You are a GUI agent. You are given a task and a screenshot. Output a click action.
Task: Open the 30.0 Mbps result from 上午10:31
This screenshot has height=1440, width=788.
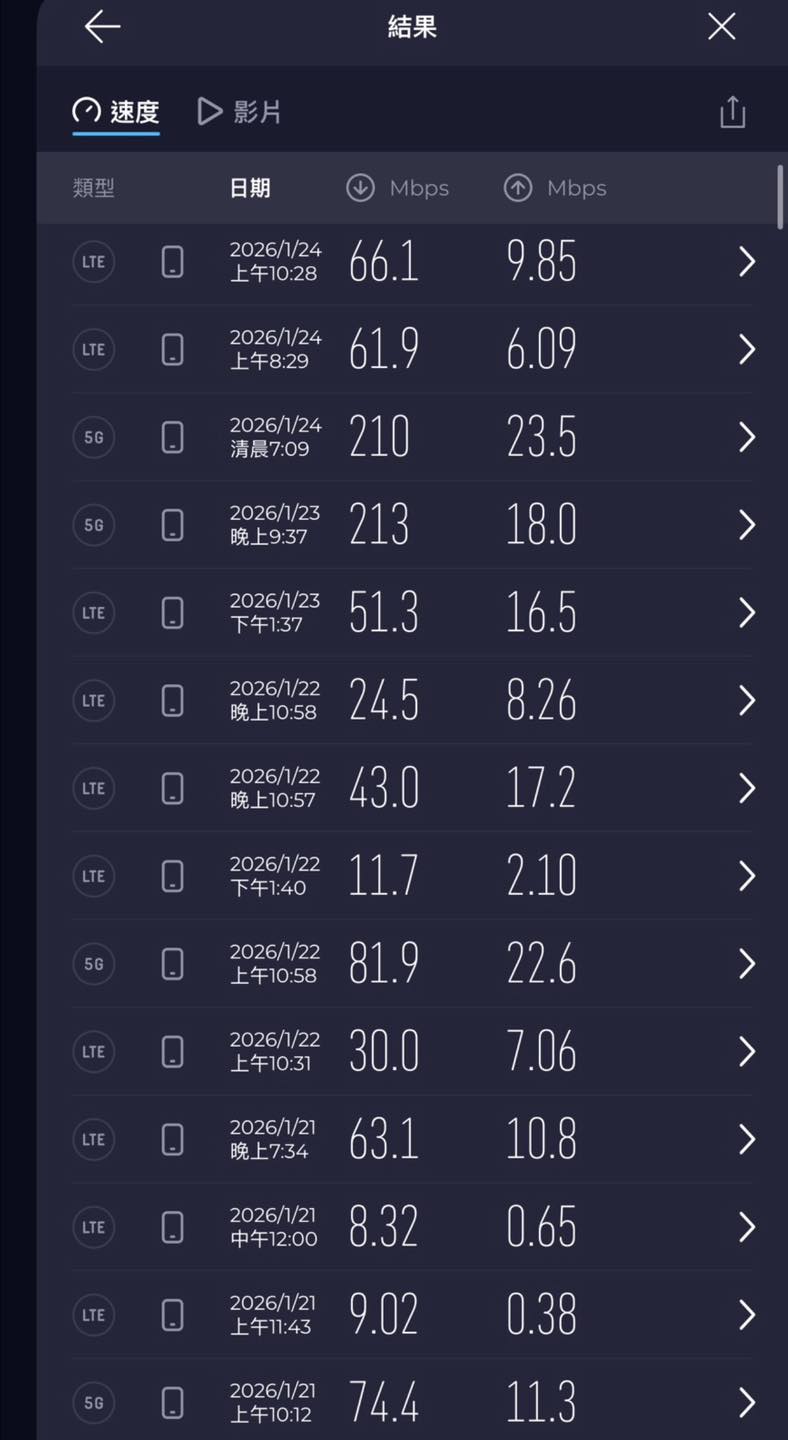pos(745,1051)
